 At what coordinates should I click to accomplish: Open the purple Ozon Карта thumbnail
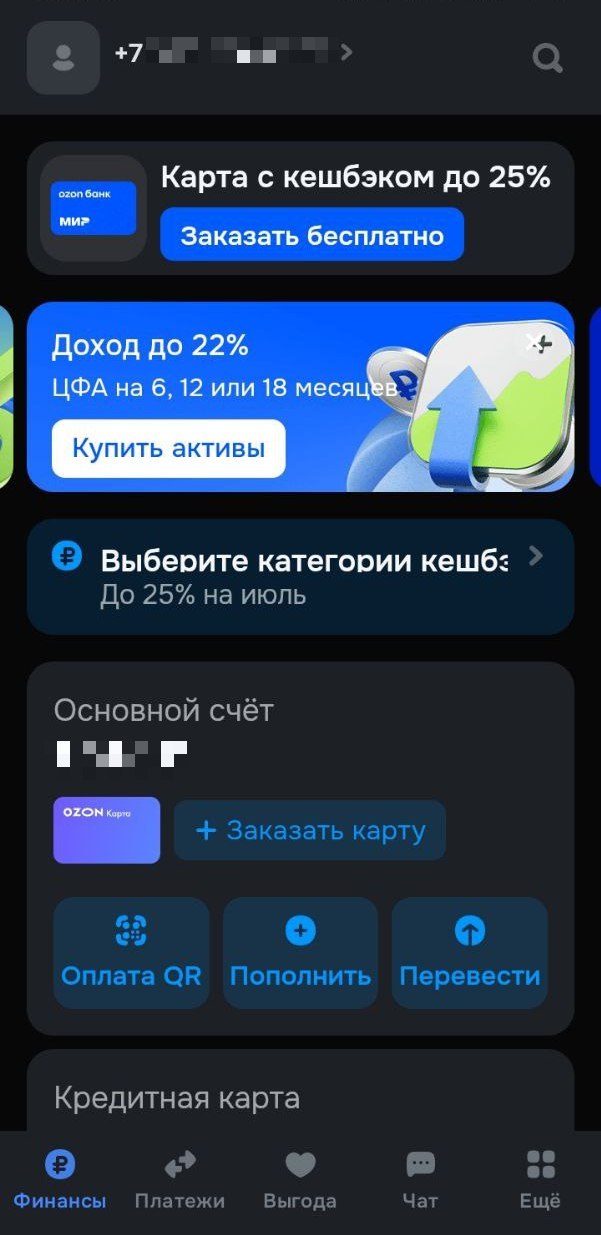[106, 830]
